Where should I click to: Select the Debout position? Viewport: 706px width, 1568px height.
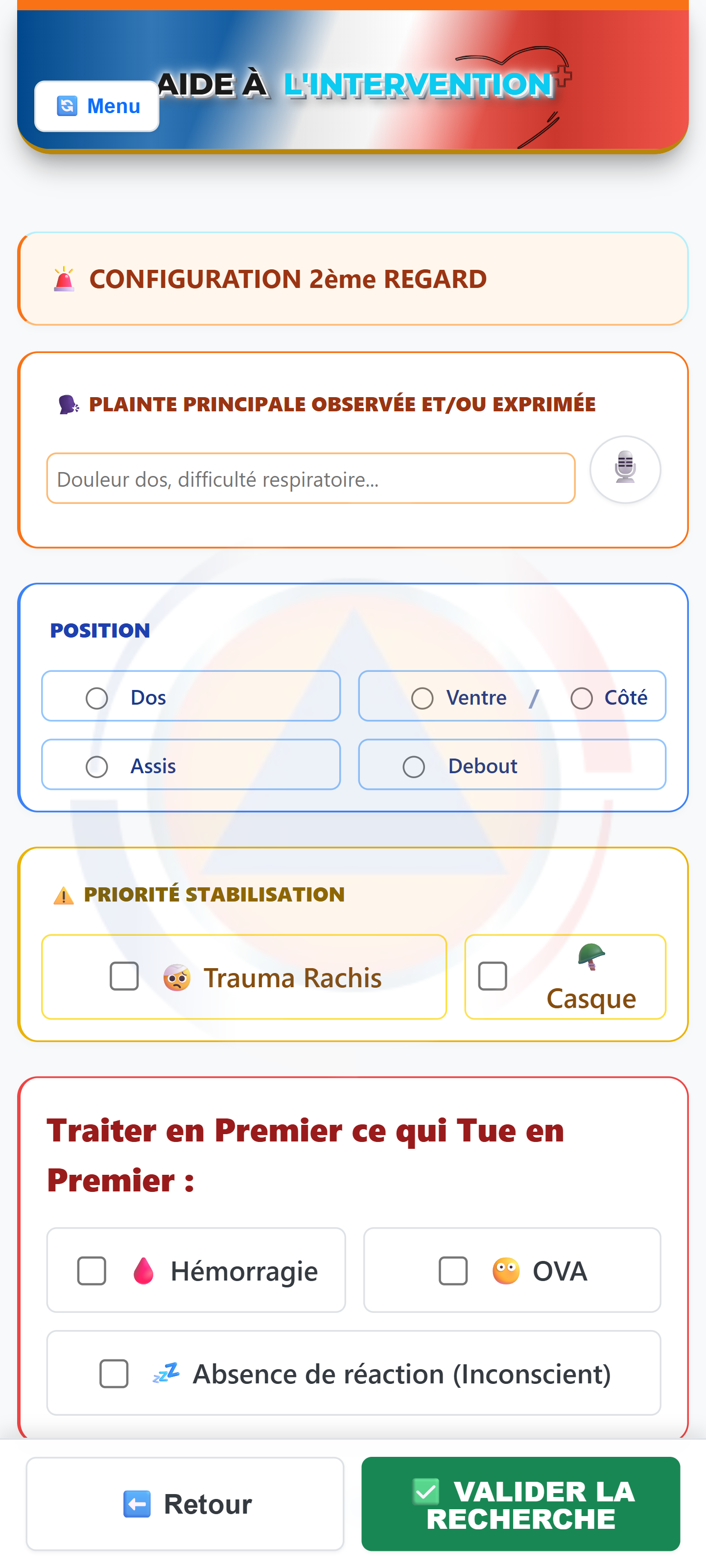pos(414,766)
